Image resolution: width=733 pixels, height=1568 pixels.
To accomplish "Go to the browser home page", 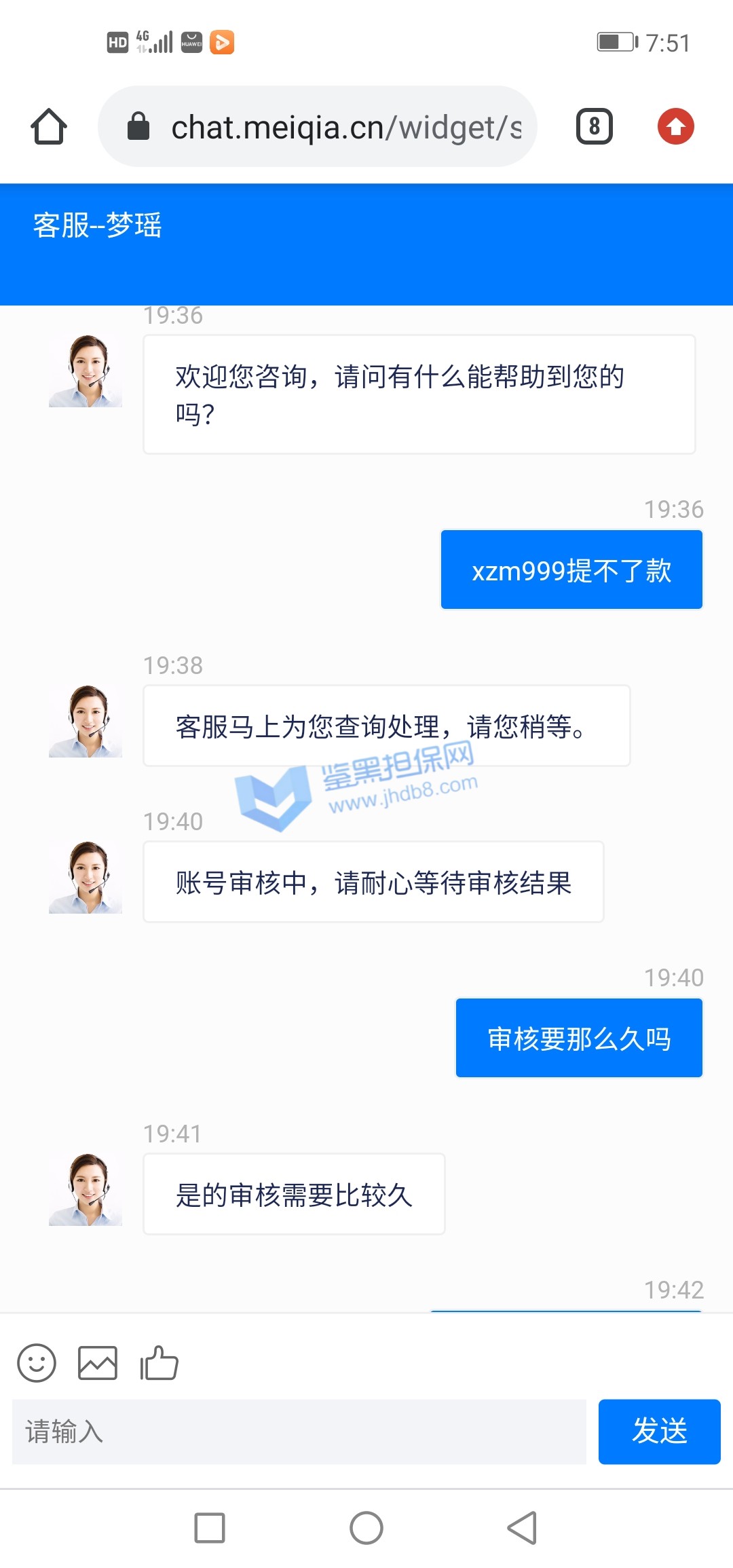I will 49,127.
